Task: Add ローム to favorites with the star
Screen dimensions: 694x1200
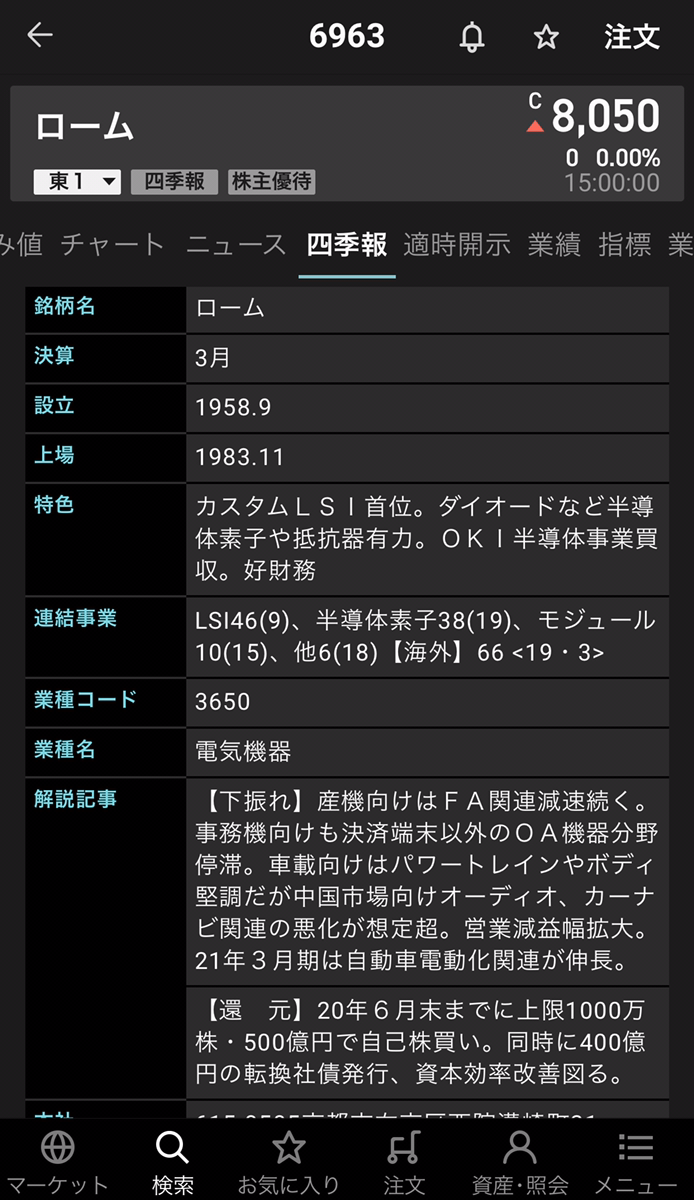Action: [546, 37]
